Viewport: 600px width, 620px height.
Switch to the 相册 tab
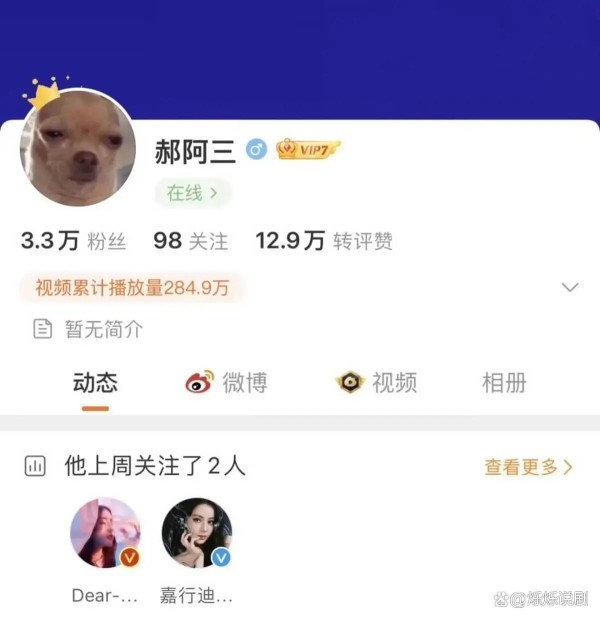(x=504, y=382)
